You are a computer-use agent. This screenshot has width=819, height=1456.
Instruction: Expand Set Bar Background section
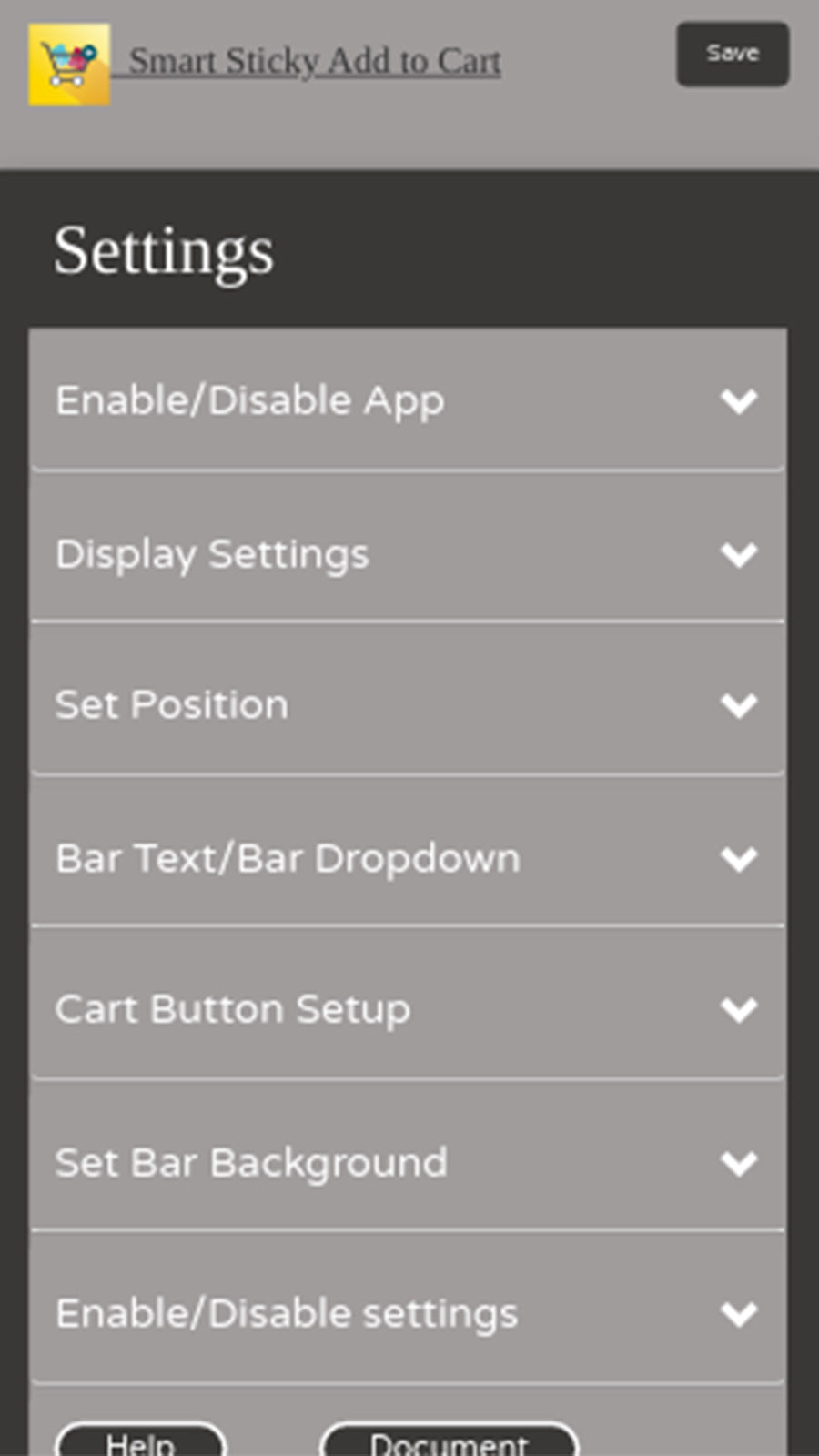coord(407,1162)
